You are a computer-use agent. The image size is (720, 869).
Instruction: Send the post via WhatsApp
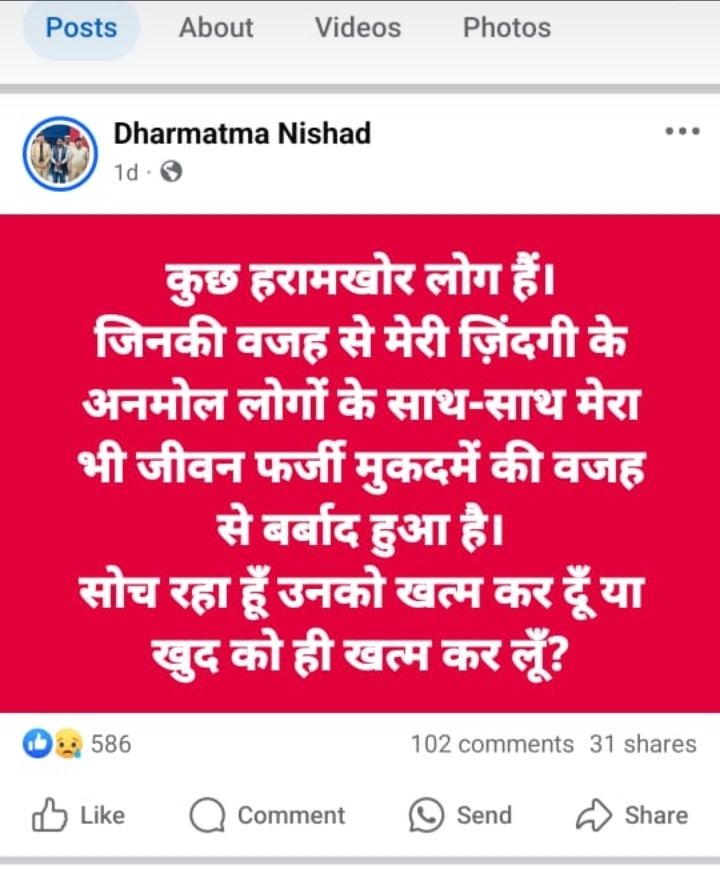(460, 815)
